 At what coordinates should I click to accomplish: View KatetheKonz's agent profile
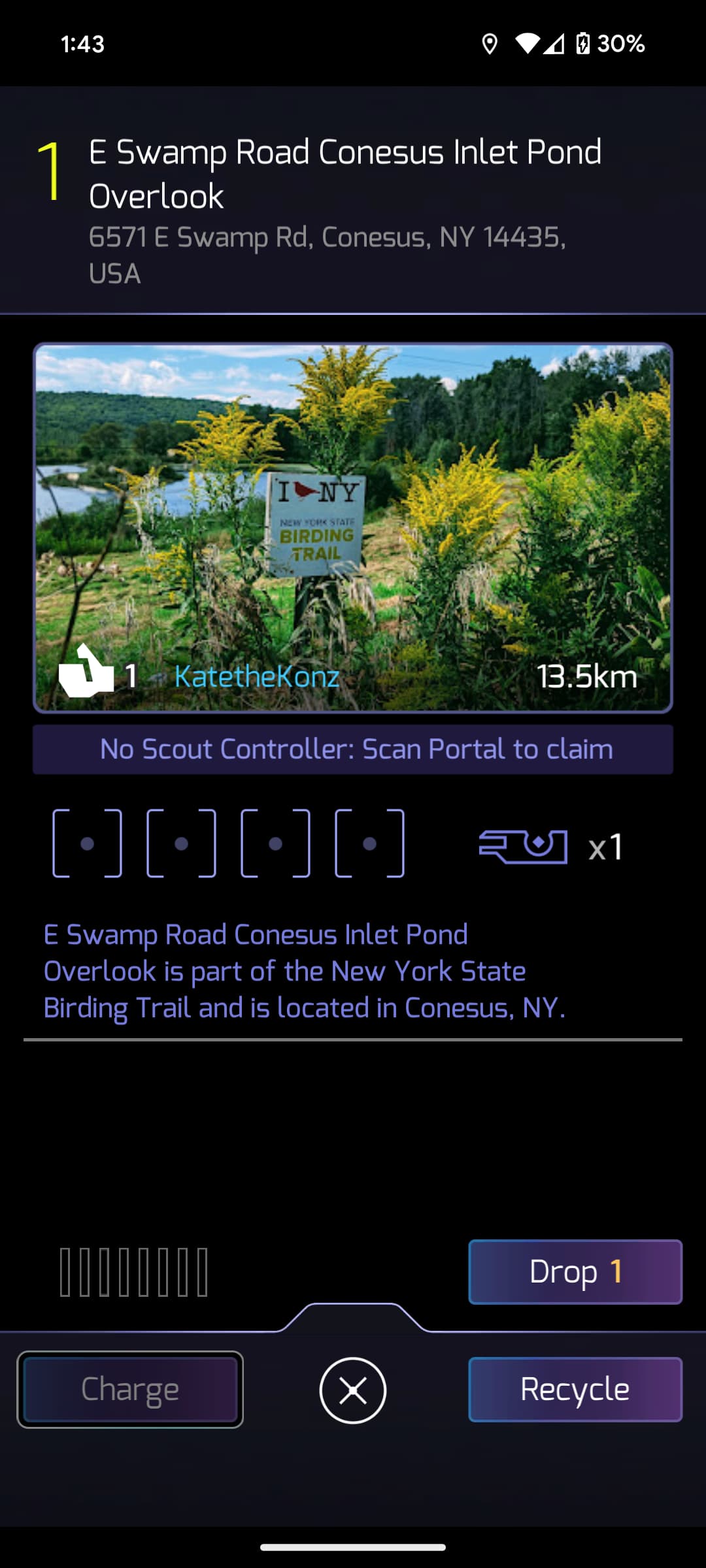[256, 676]
